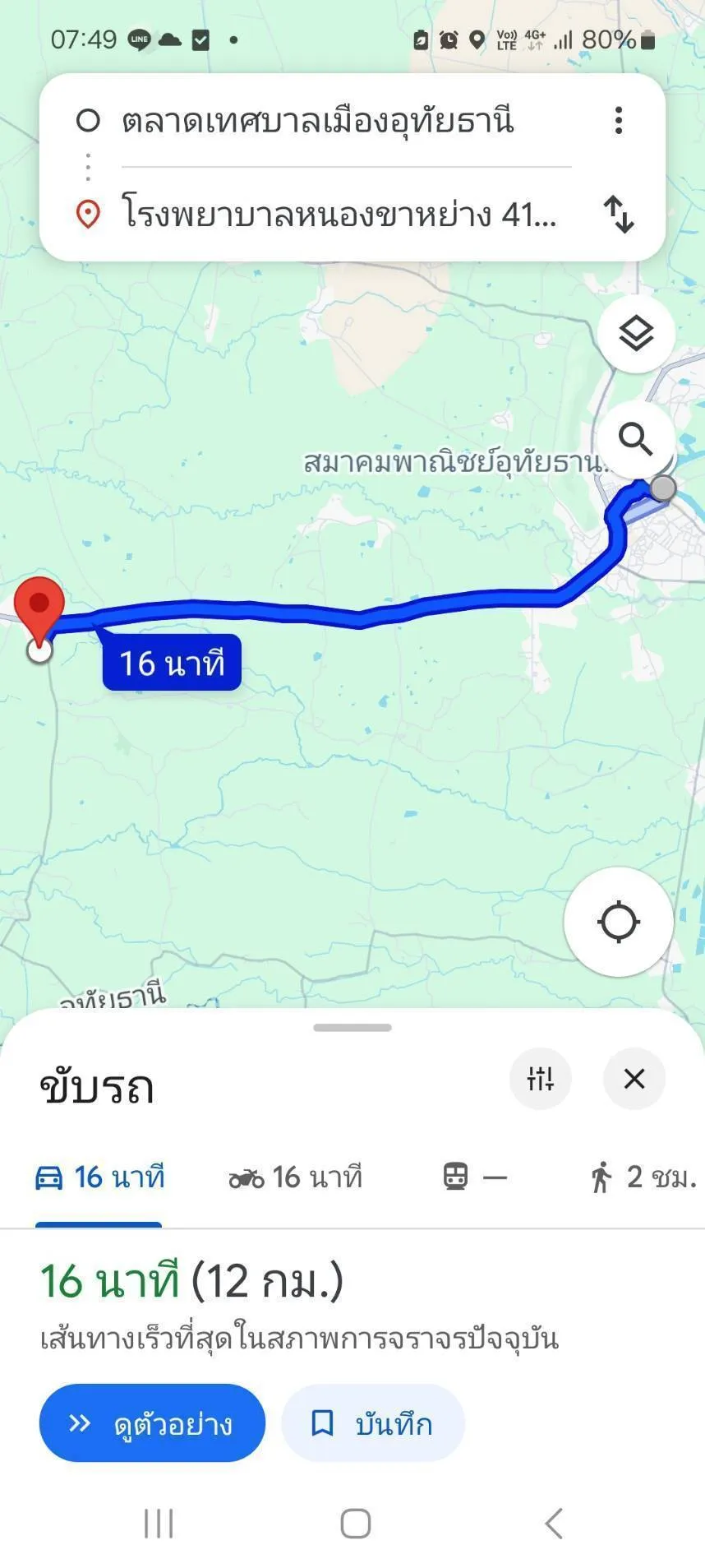This screenshot has height=1568, width=705.
Task: Edit the starting point ตลาดเทศบาลเมืองอุทัยธานี
Action: [x=318, y=122]
